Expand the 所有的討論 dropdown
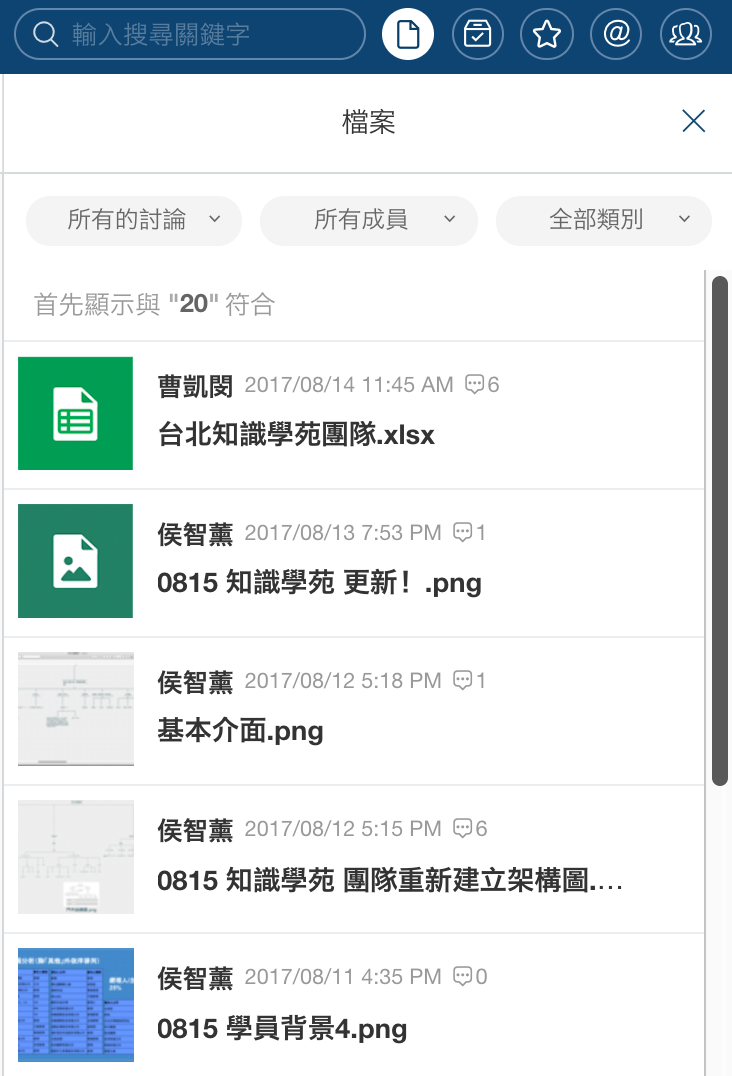732x1076 pixels. click(x=134, y=221)
